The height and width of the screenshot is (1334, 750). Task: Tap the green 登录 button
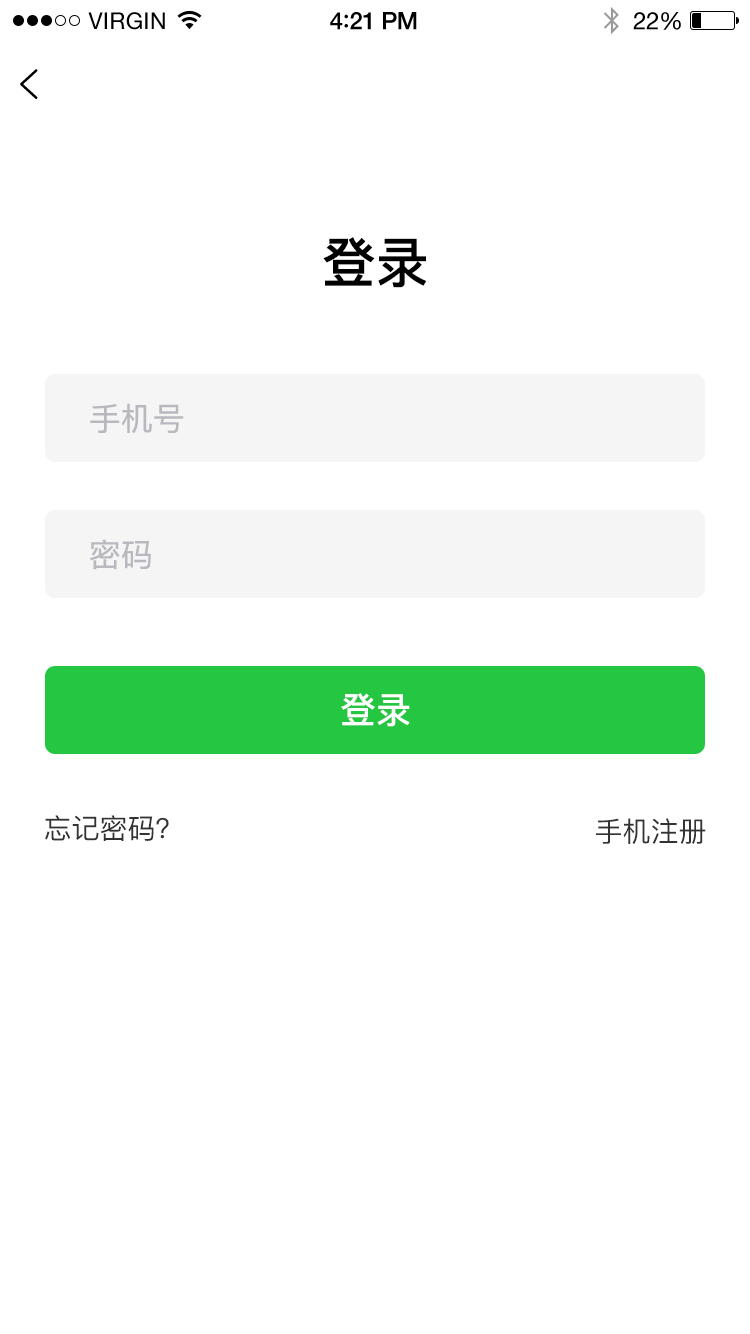tap(375, 710)
